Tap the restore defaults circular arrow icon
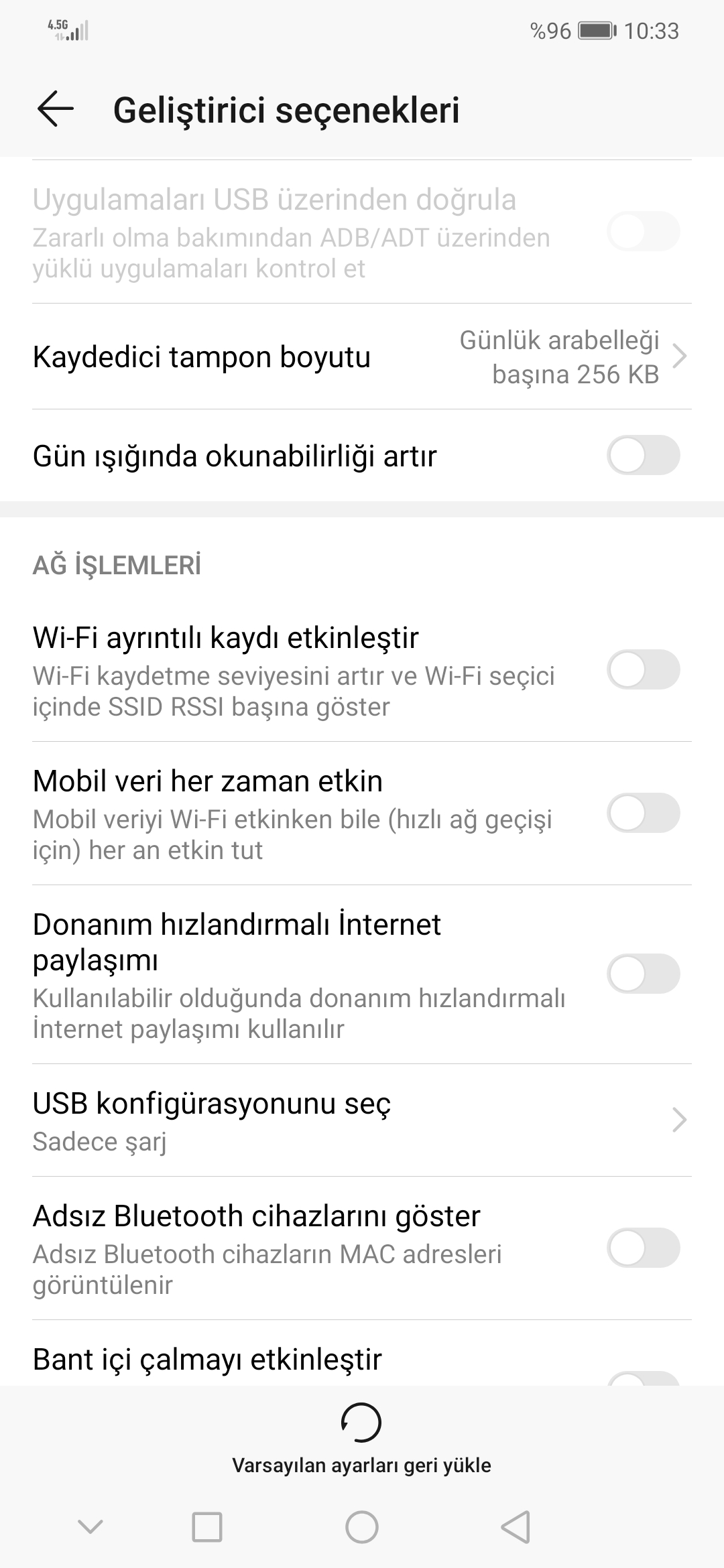This screenshot has height=1568, width=724. point(362,1423)
